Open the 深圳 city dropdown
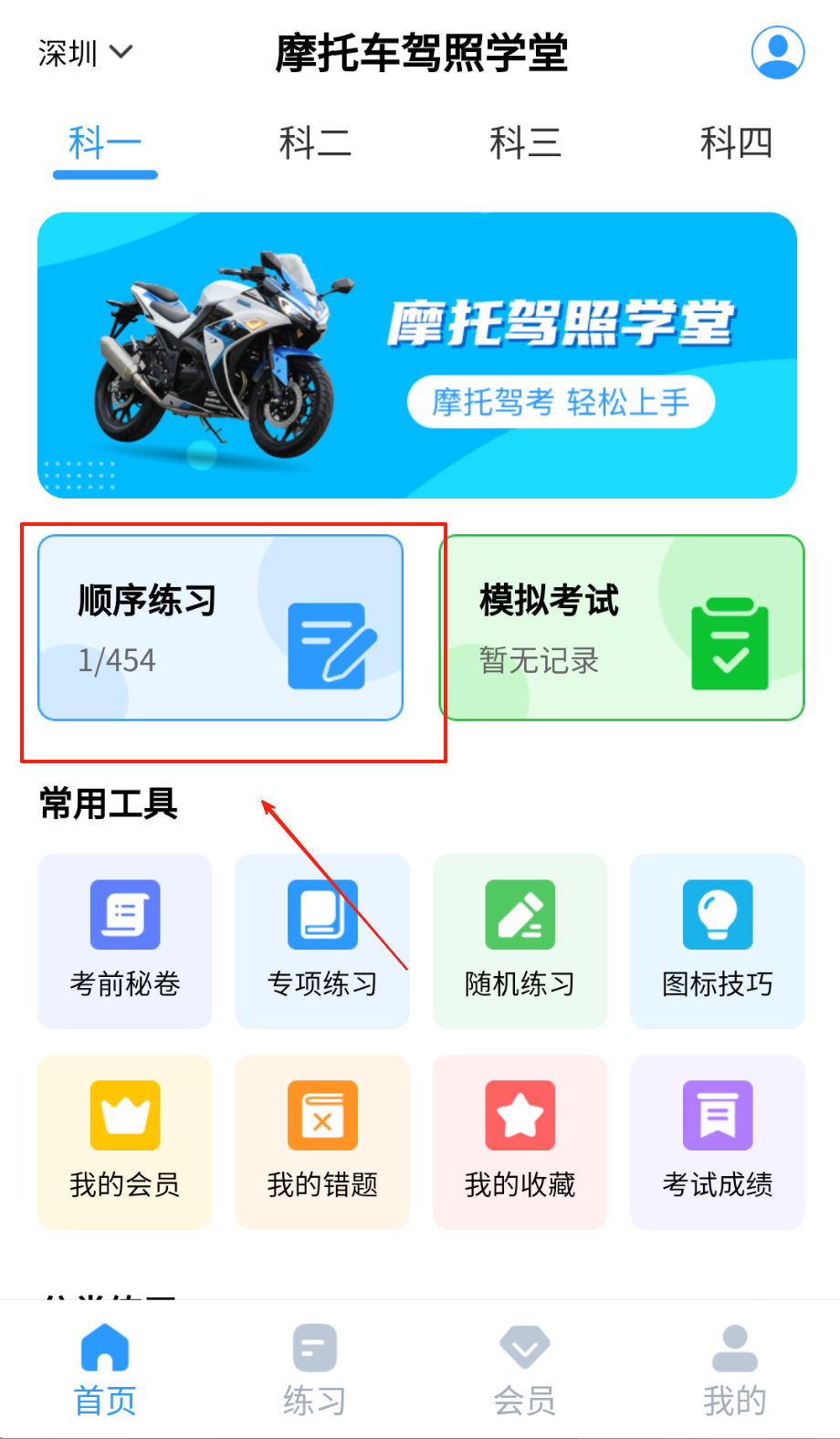This screenshot has height=1439, width=840. tap(85, 53)
